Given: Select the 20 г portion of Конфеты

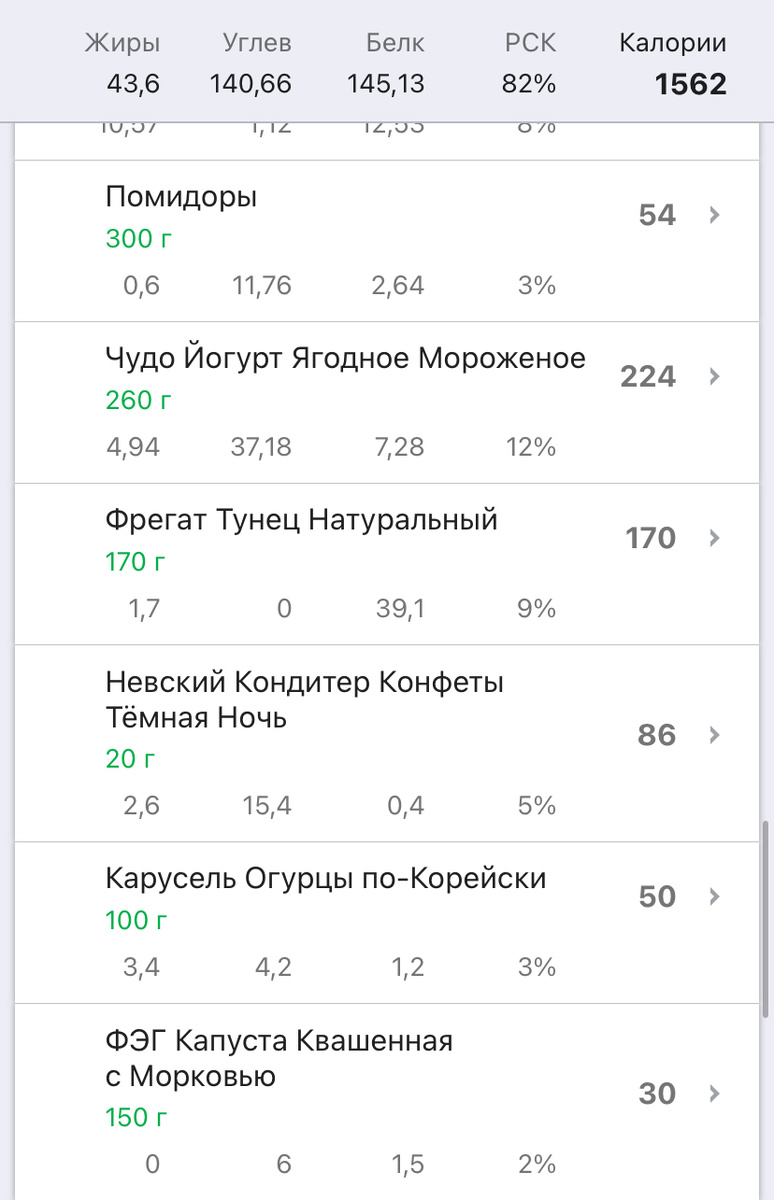Looking at the screenshot, I should click(x=127, y=759).
